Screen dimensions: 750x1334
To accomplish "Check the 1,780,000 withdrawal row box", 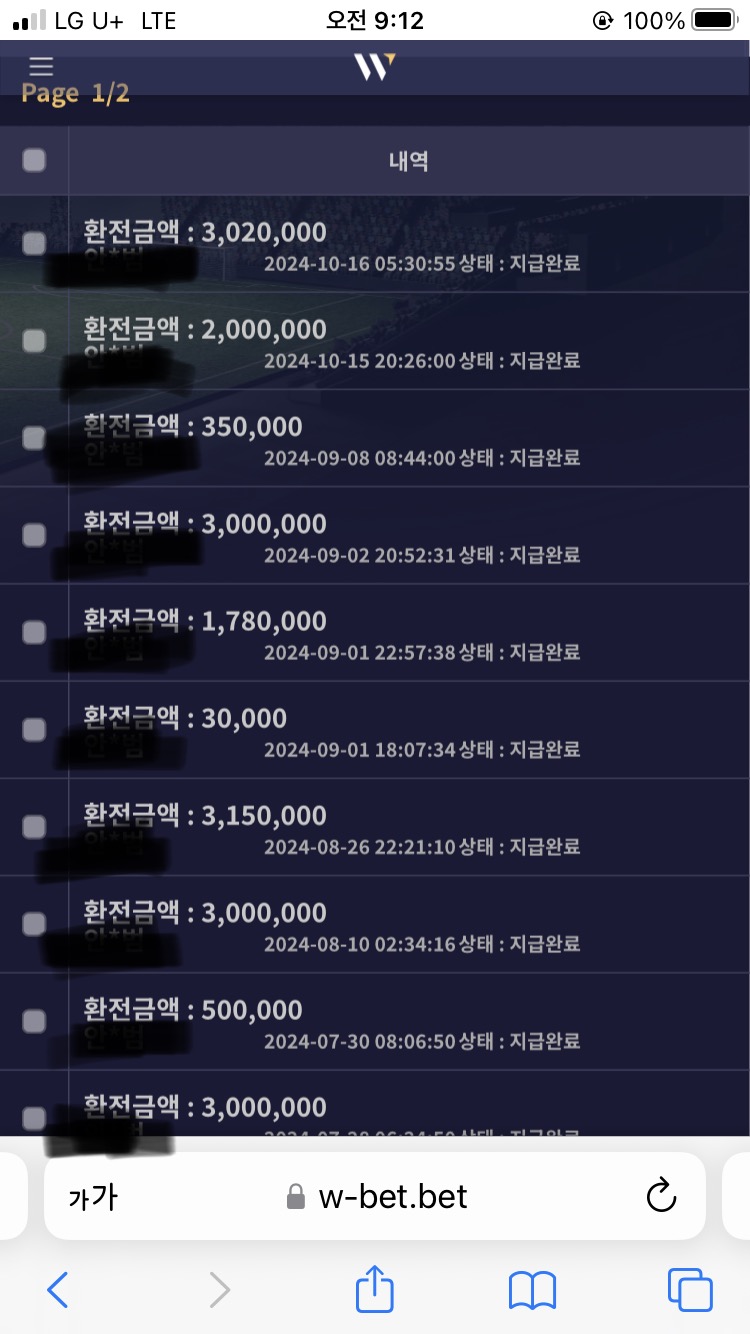I will point(34,632).
